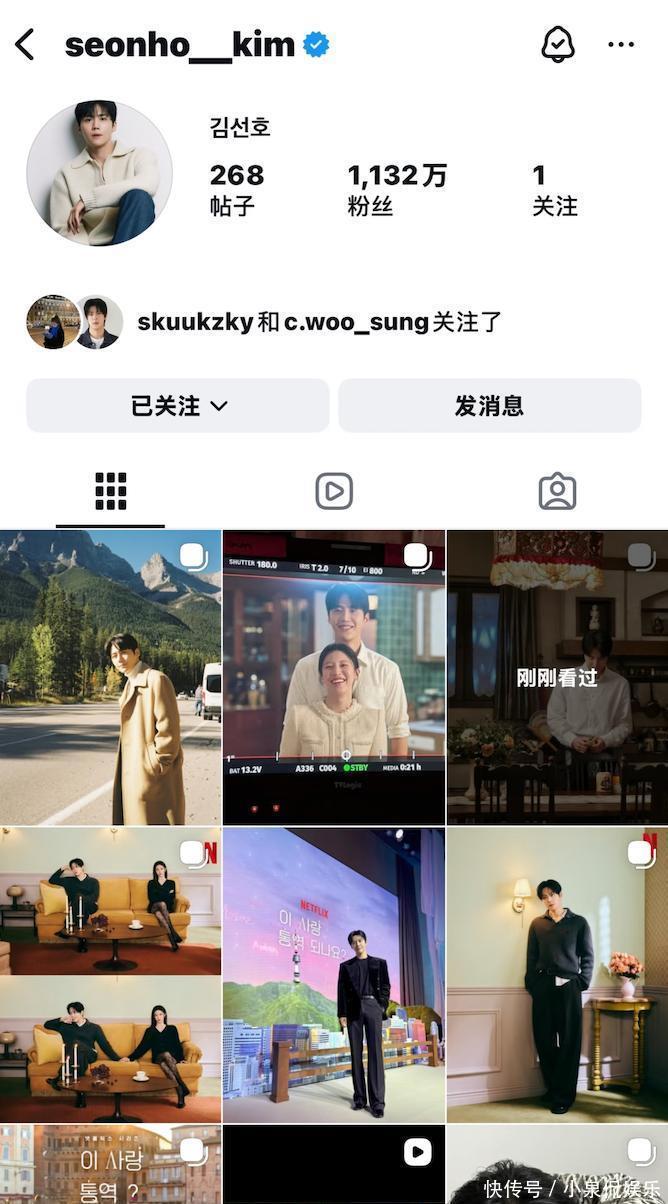668x1204 pixels.
Task: Tap 发消息 to send a message
Action: click(x=489, y=406)
